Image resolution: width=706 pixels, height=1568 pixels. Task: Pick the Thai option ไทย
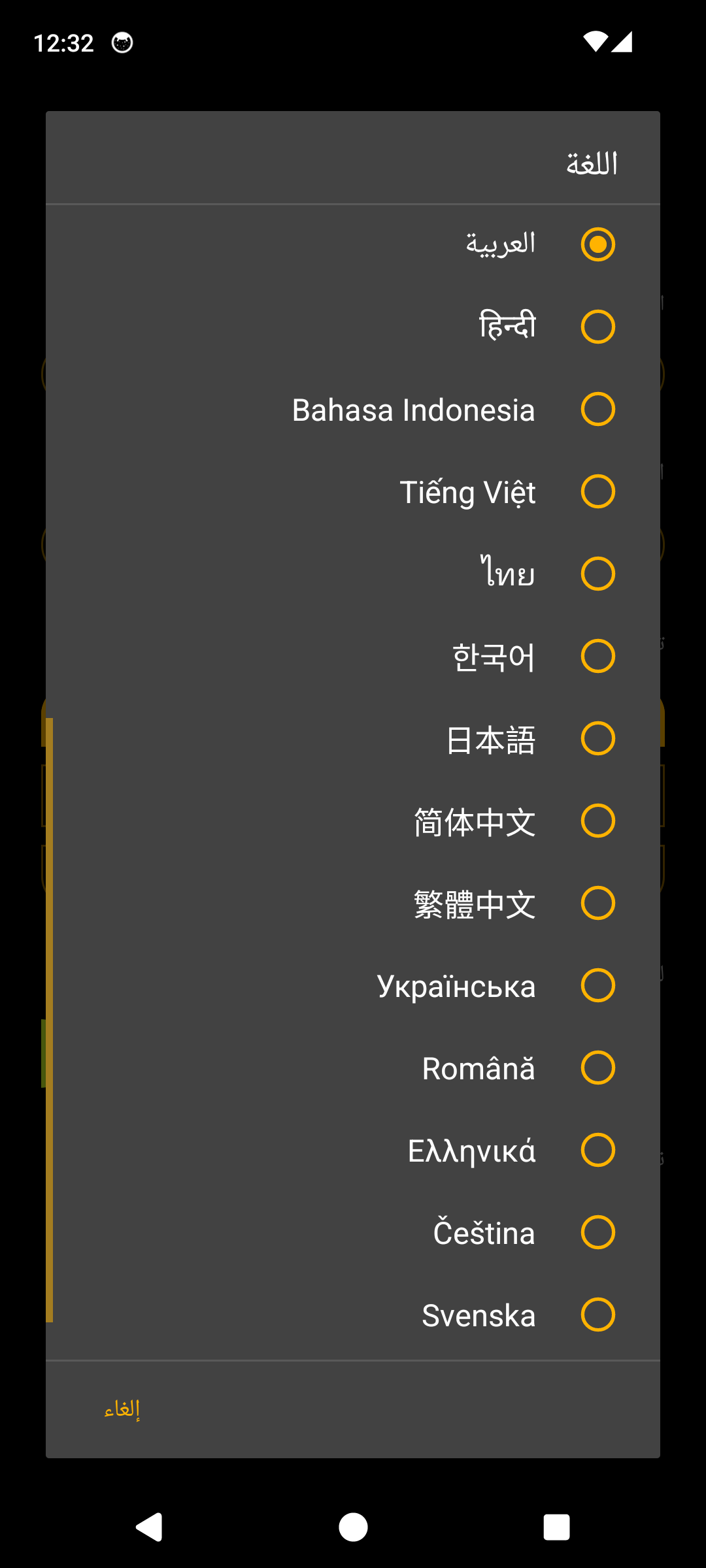coord(353,574)
